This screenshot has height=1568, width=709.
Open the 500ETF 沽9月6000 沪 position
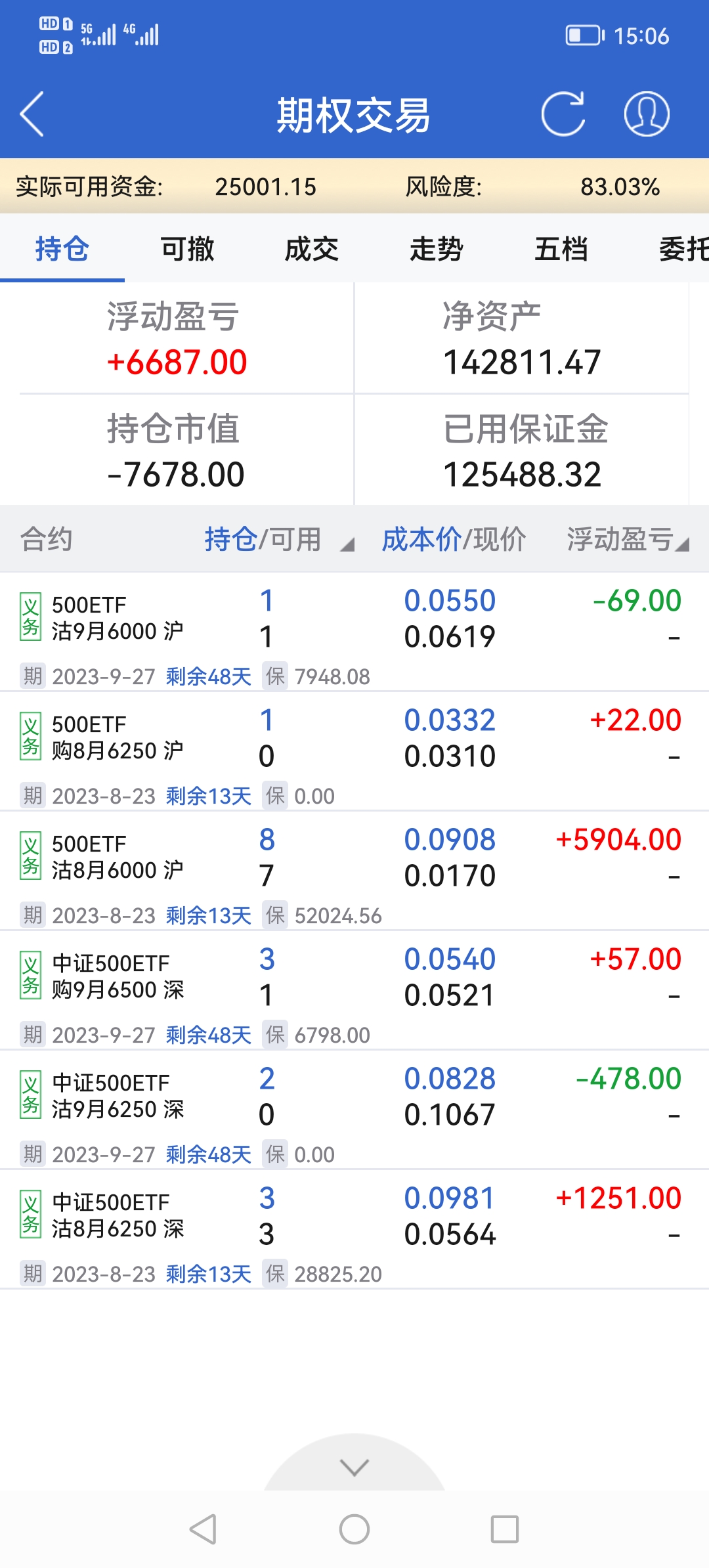click(x=118, y=619)
